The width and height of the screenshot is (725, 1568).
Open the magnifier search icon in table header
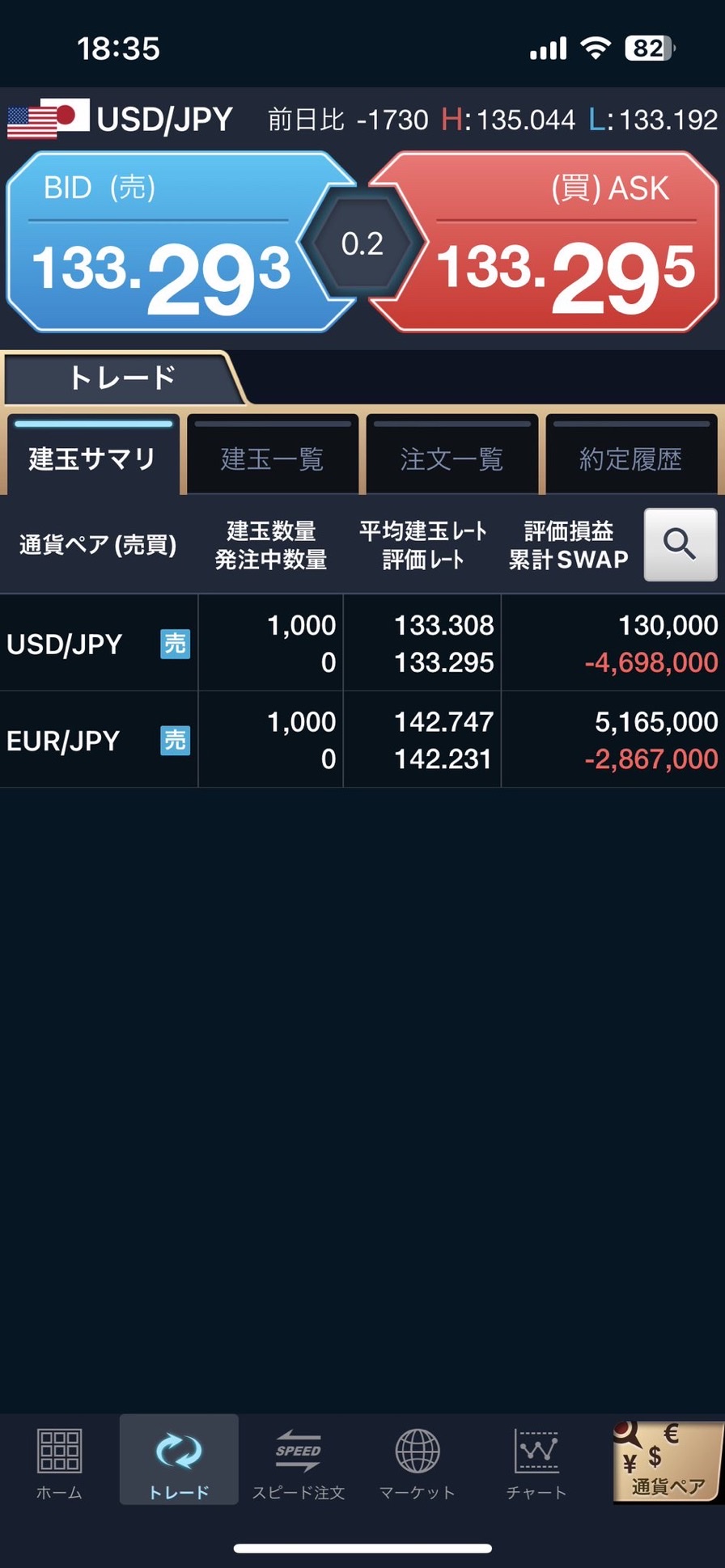(680, 544)
